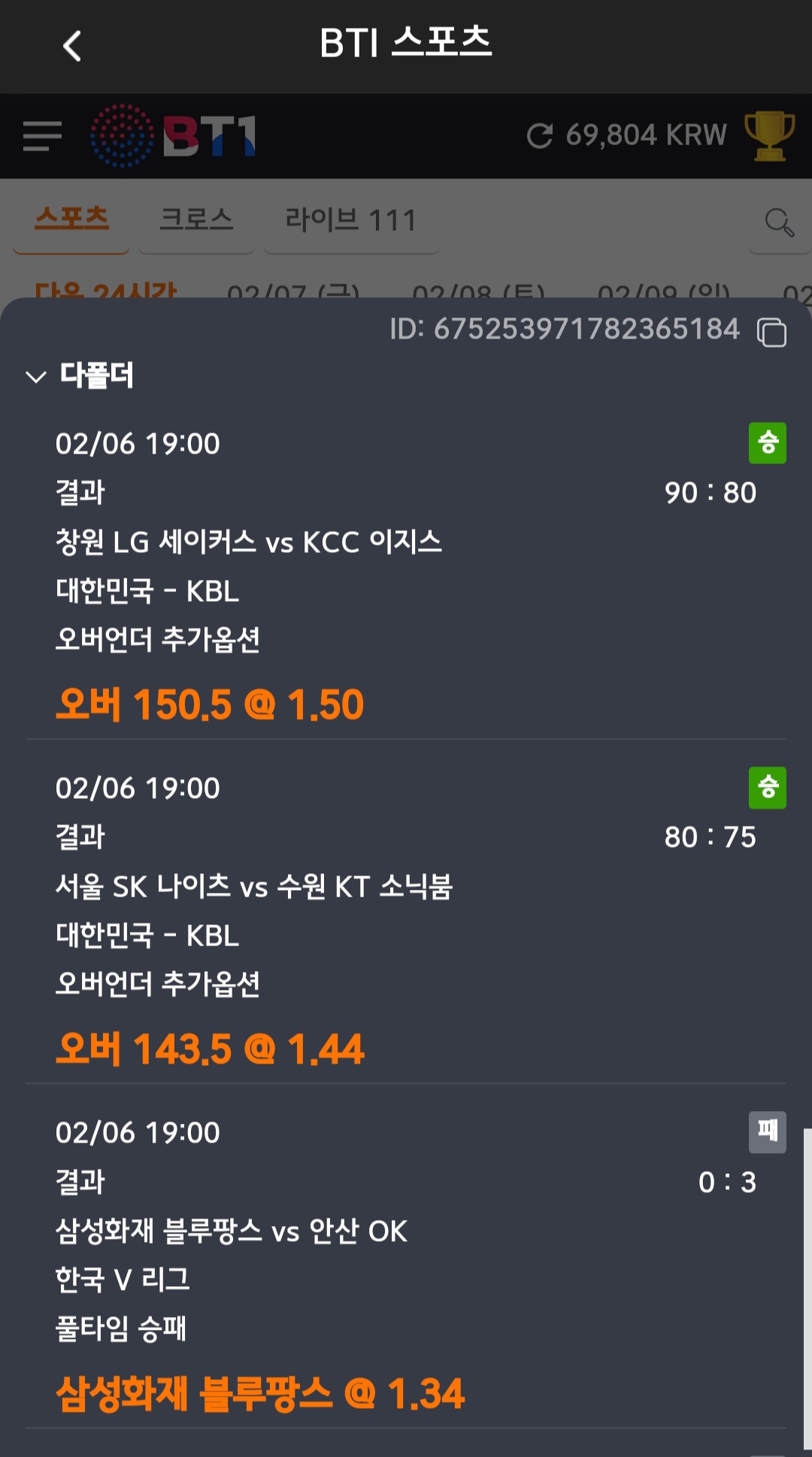Open the 라이브 111 tab

(350, 220)
